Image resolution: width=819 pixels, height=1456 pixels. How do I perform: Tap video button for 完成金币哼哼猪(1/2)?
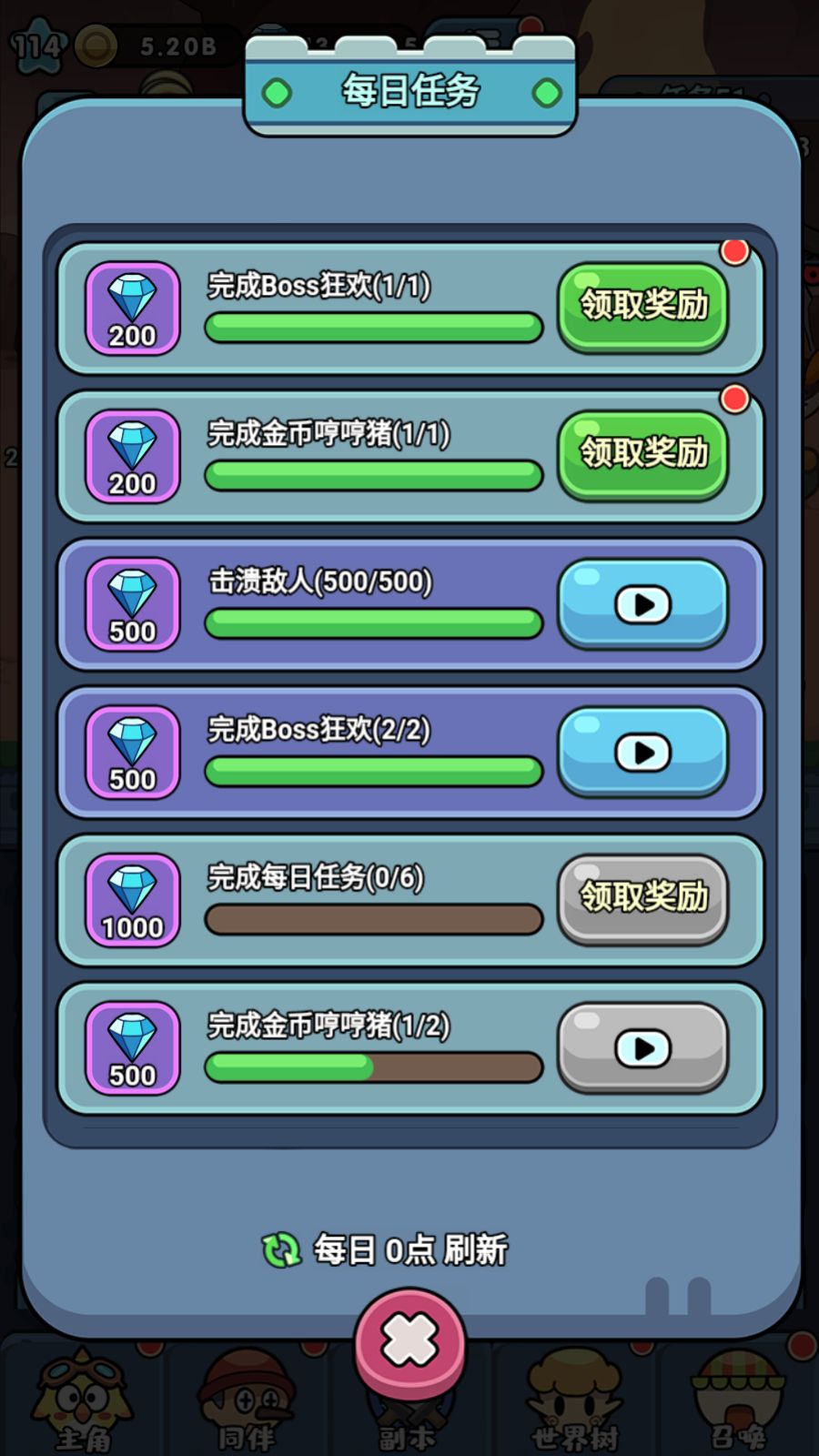point(642,1048)
